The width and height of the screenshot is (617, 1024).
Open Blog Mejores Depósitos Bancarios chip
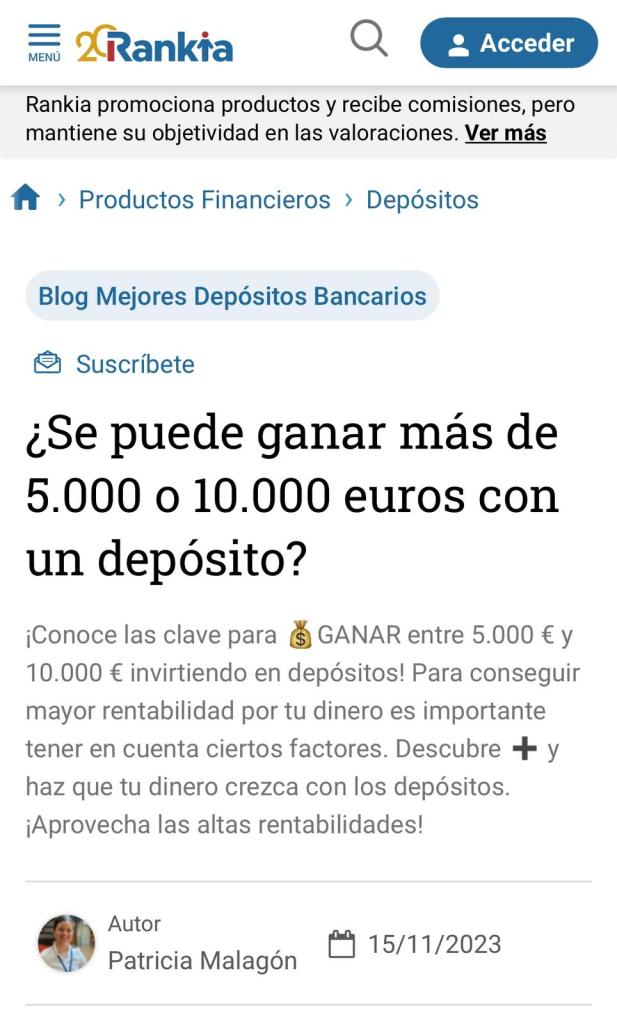232,296
